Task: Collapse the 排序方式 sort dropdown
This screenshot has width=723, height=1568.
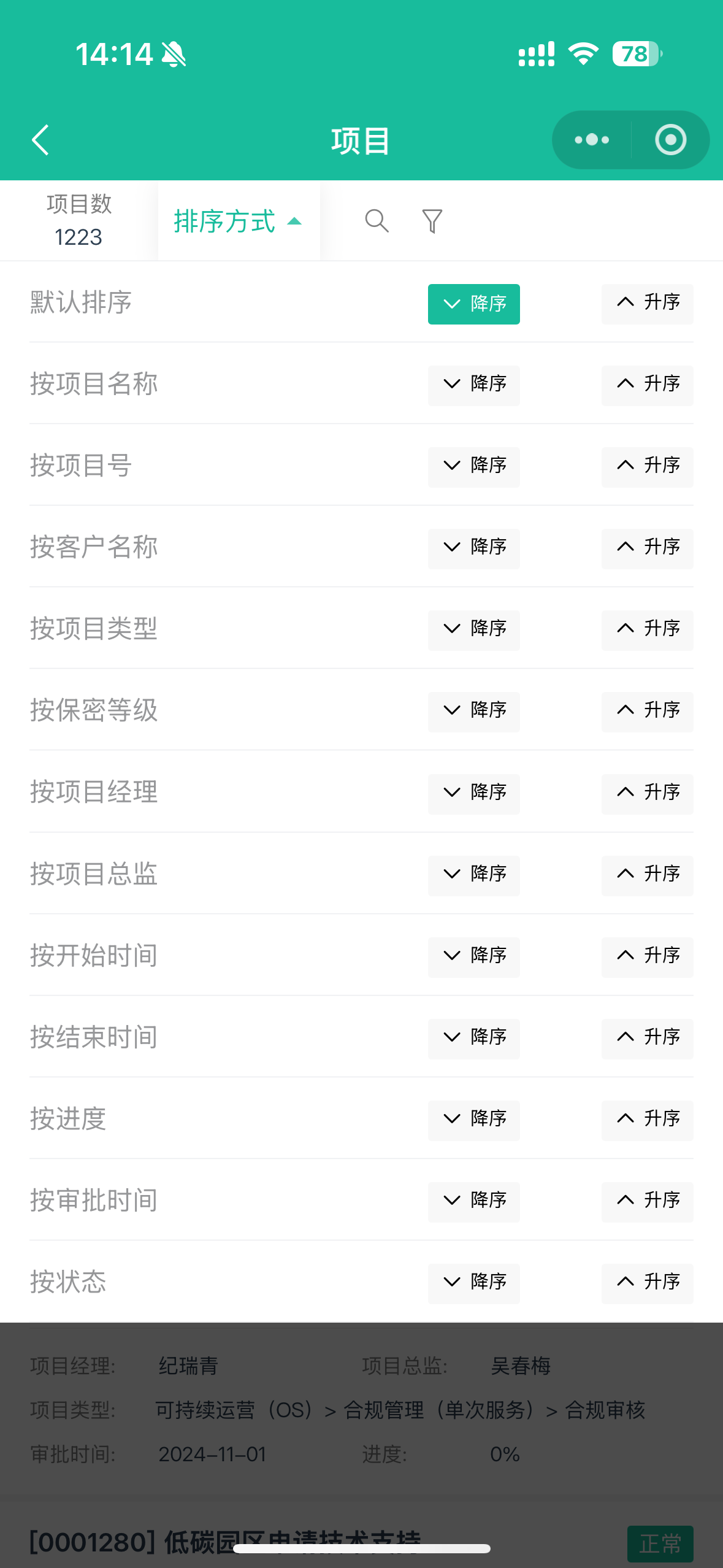Action: pos(238,221)
